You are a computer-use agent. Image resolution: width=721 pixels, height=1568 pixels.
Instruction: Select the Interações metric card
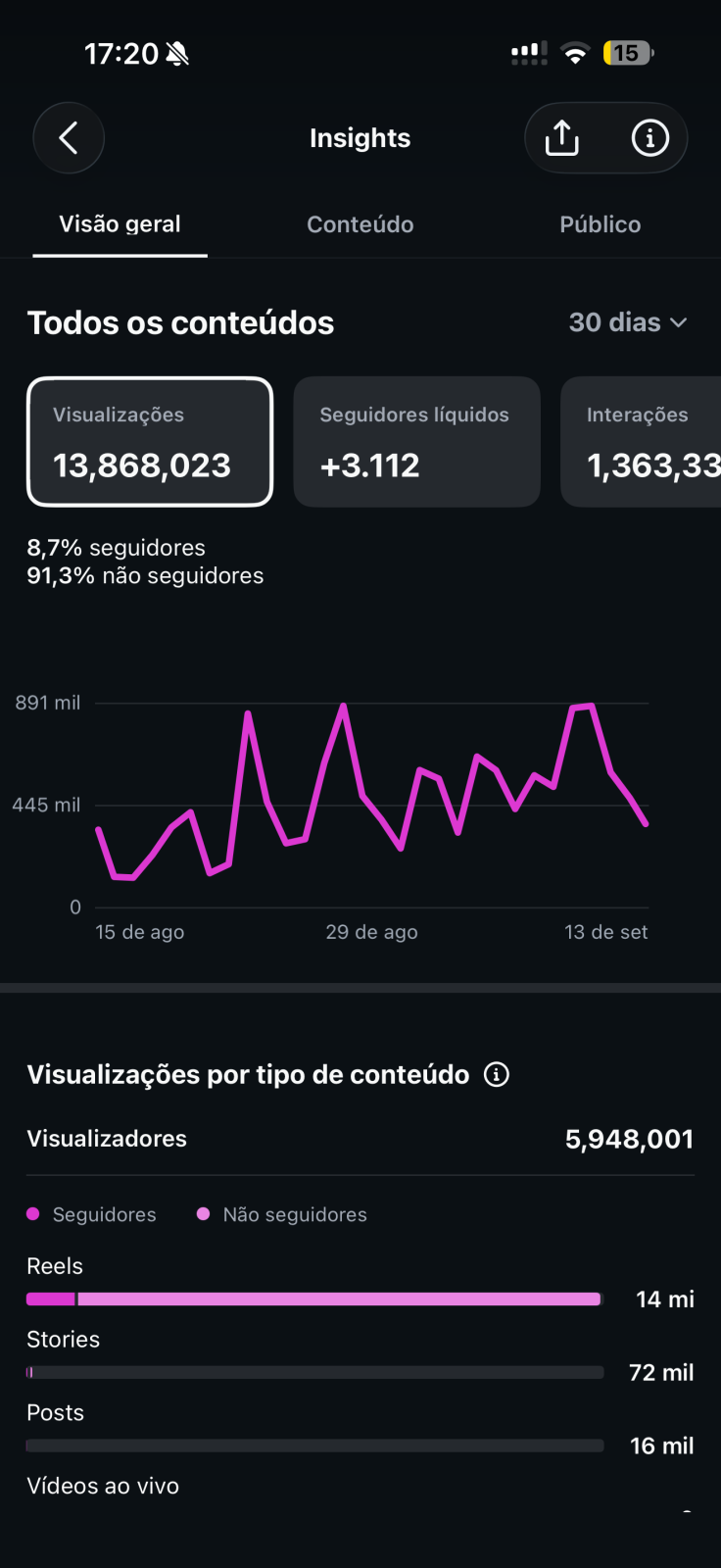(642, 442)
